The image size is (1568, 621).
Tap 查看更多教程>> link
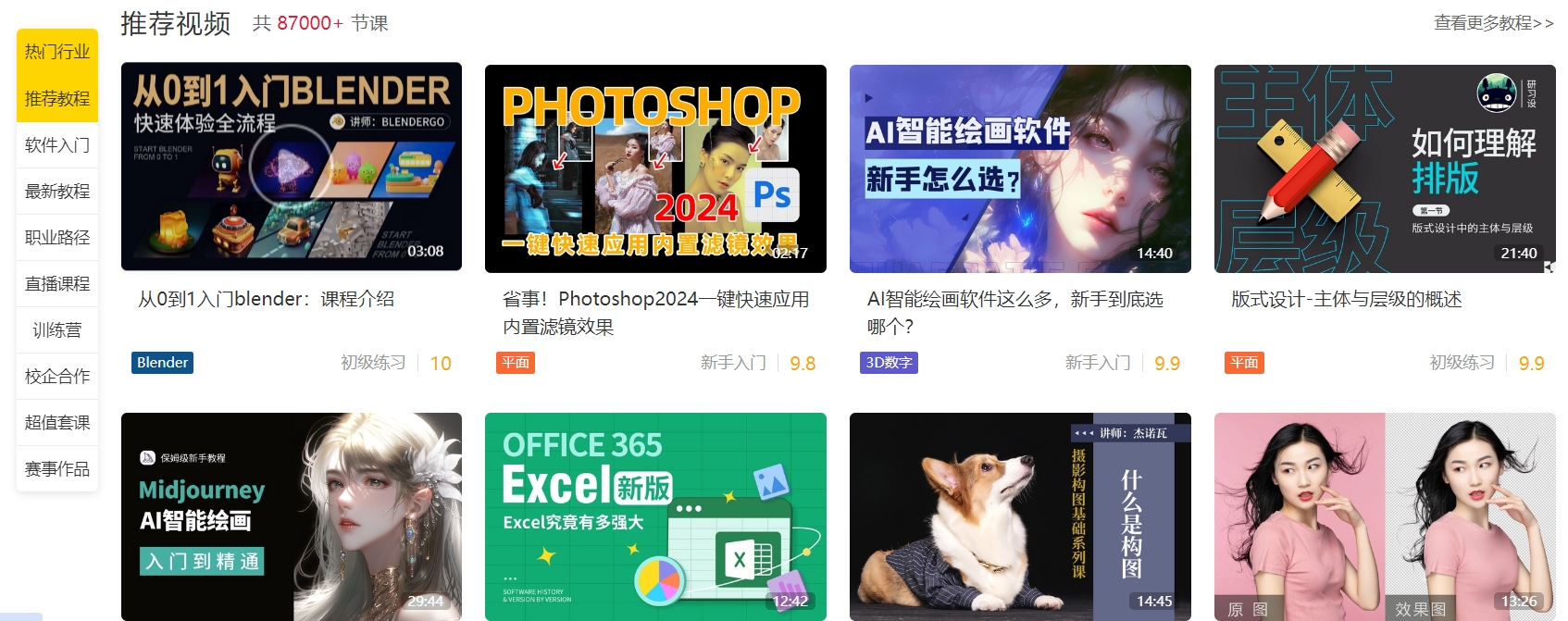1493,23
